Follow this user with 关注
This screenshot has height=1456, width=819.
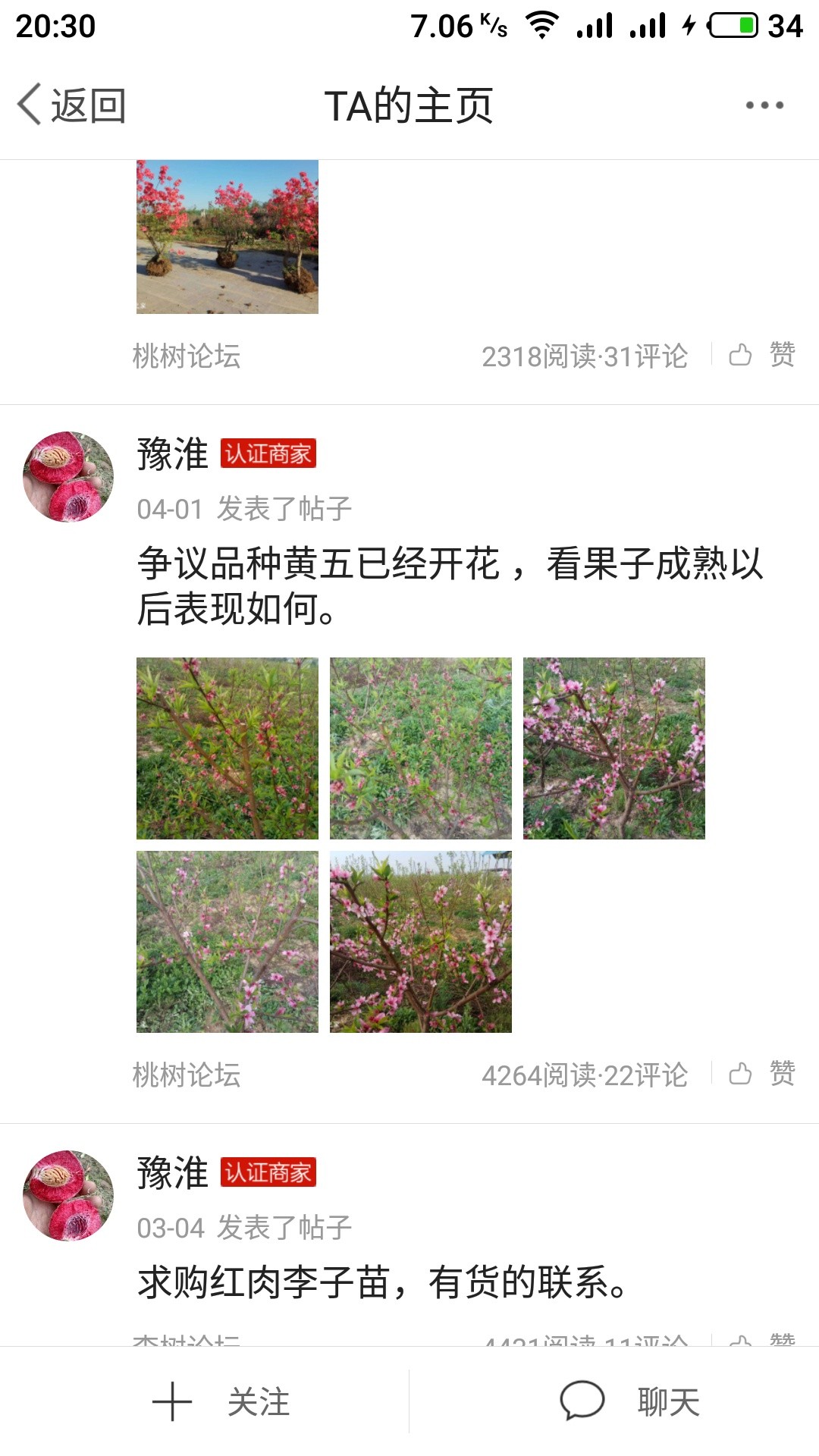click(x=221, y=1401)
